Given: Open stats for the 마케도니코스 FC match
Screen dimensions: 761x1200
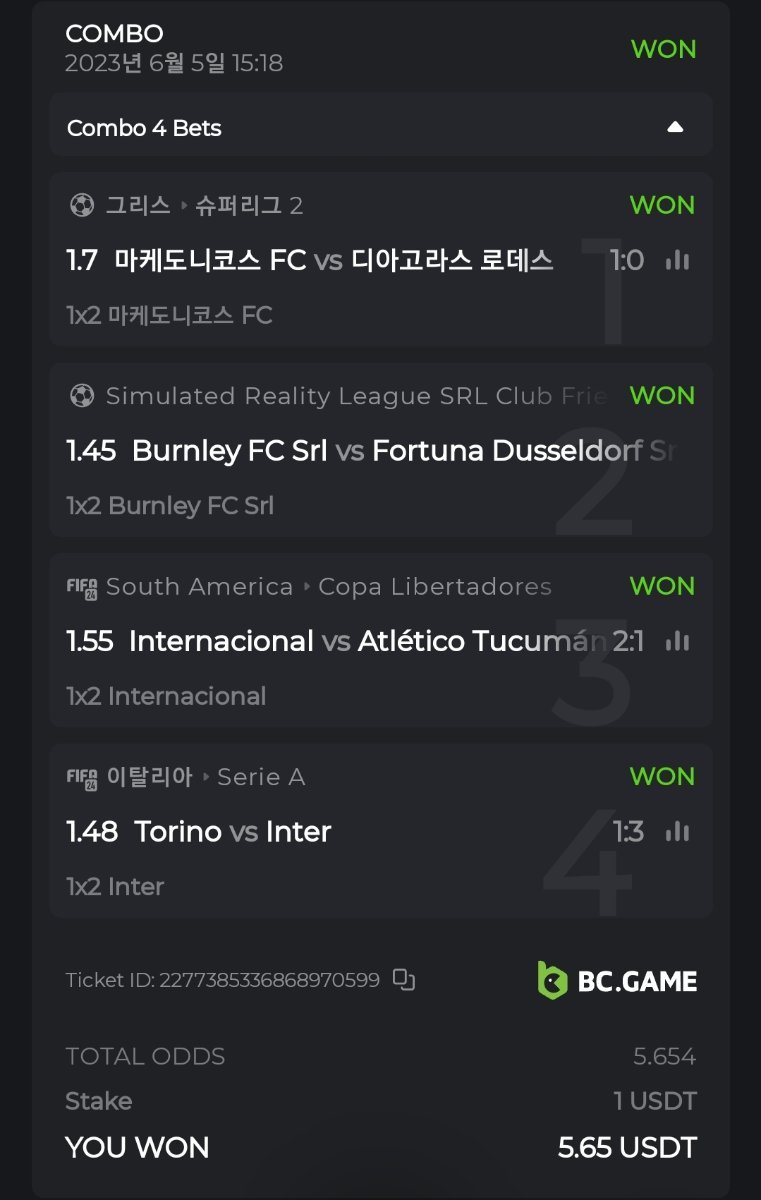Looking at the screenshot, I should pyautogui.click(x=678, y=261).
